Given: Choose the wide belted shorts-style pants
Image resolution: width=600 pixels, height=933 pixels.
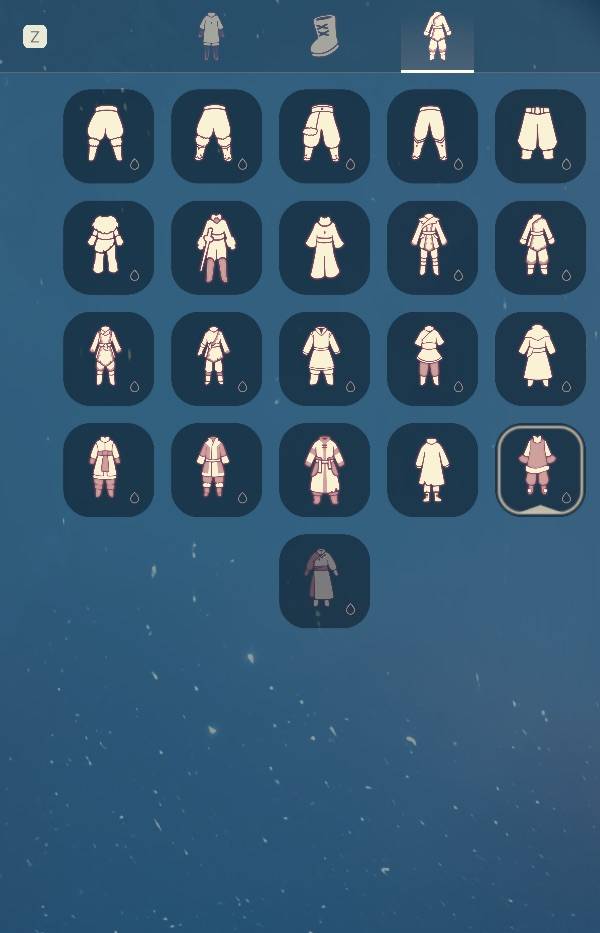Looking at the screenshot, I should [x=540, y=135].
